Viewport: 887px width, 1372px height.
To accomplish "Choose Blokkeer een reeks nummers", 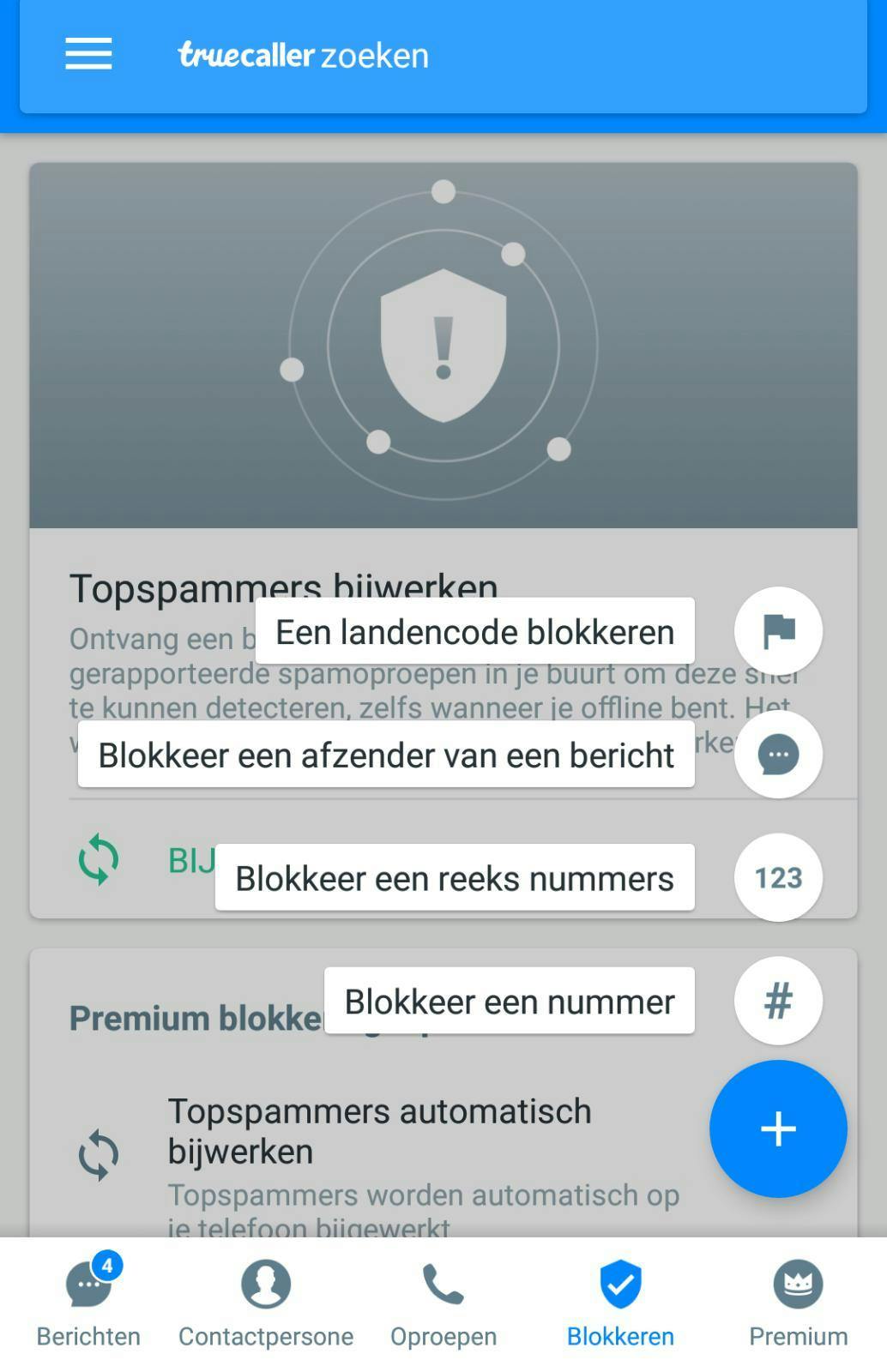I will [x=454, y=877].
